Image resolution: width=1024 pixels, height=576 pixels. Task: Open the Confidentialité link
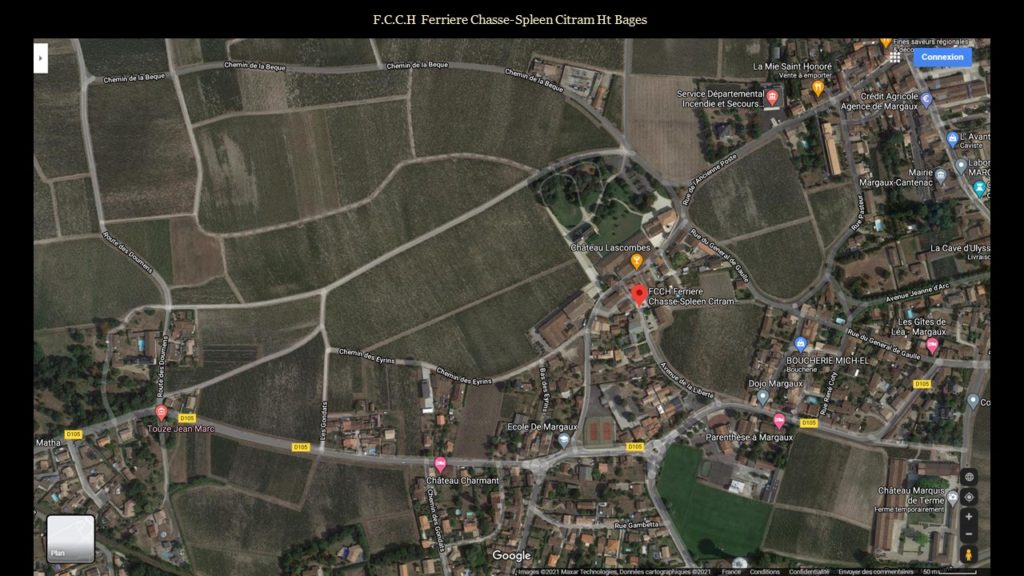click(x=808, y=572)
